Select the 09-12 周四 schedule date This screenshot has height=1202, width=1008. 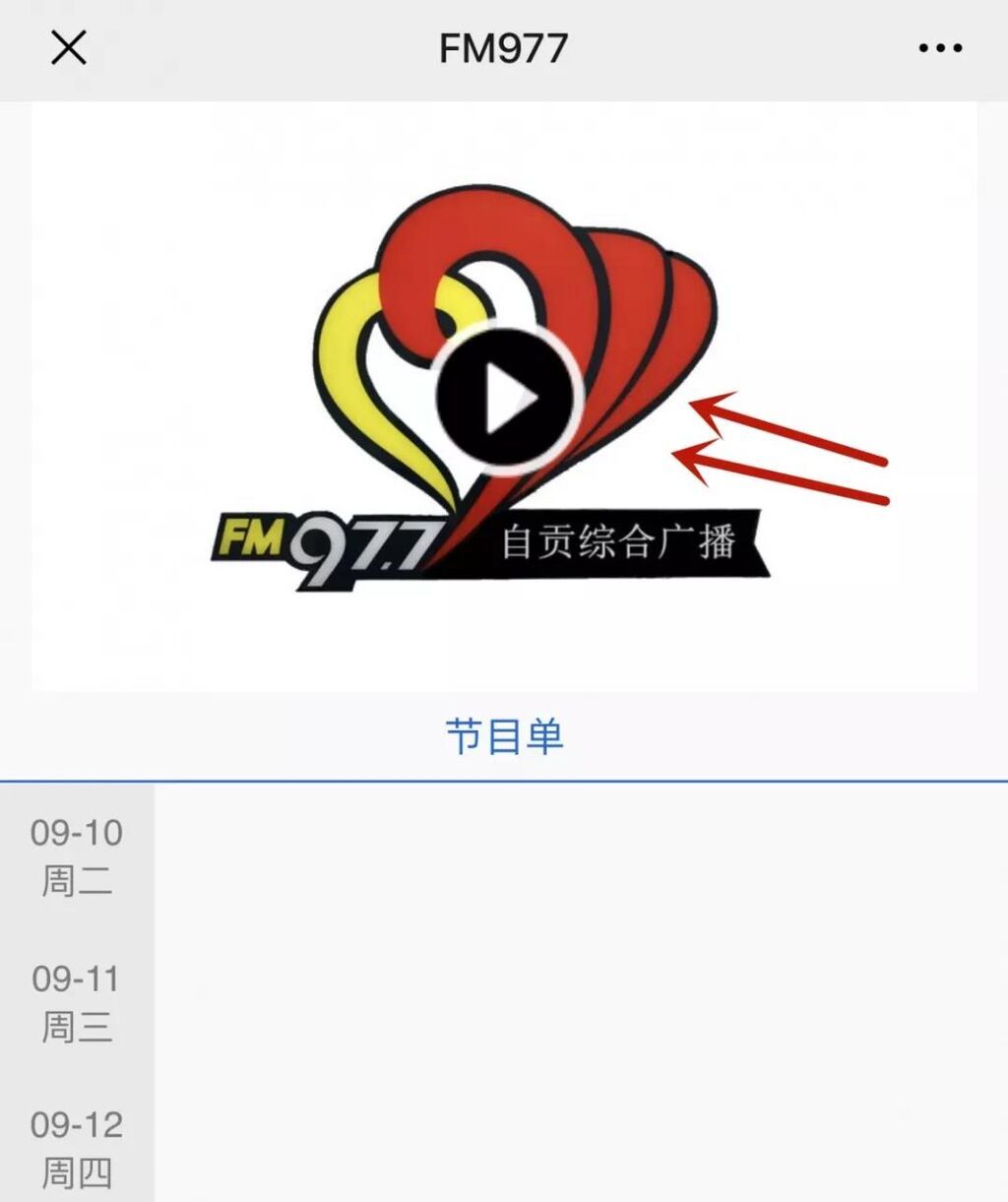click(77, 1148)
